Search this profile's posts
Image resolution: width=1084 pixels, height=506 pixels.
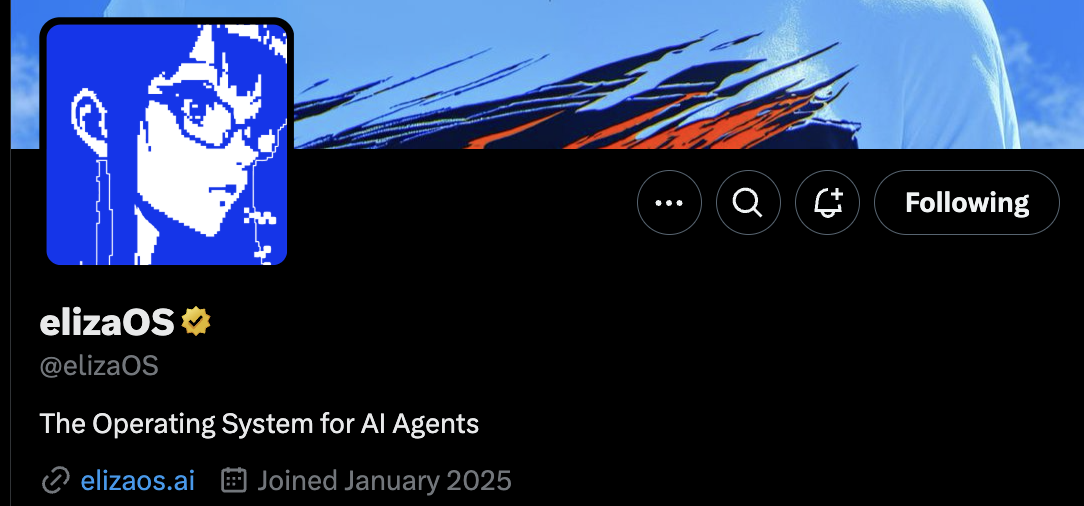(747, 203)
